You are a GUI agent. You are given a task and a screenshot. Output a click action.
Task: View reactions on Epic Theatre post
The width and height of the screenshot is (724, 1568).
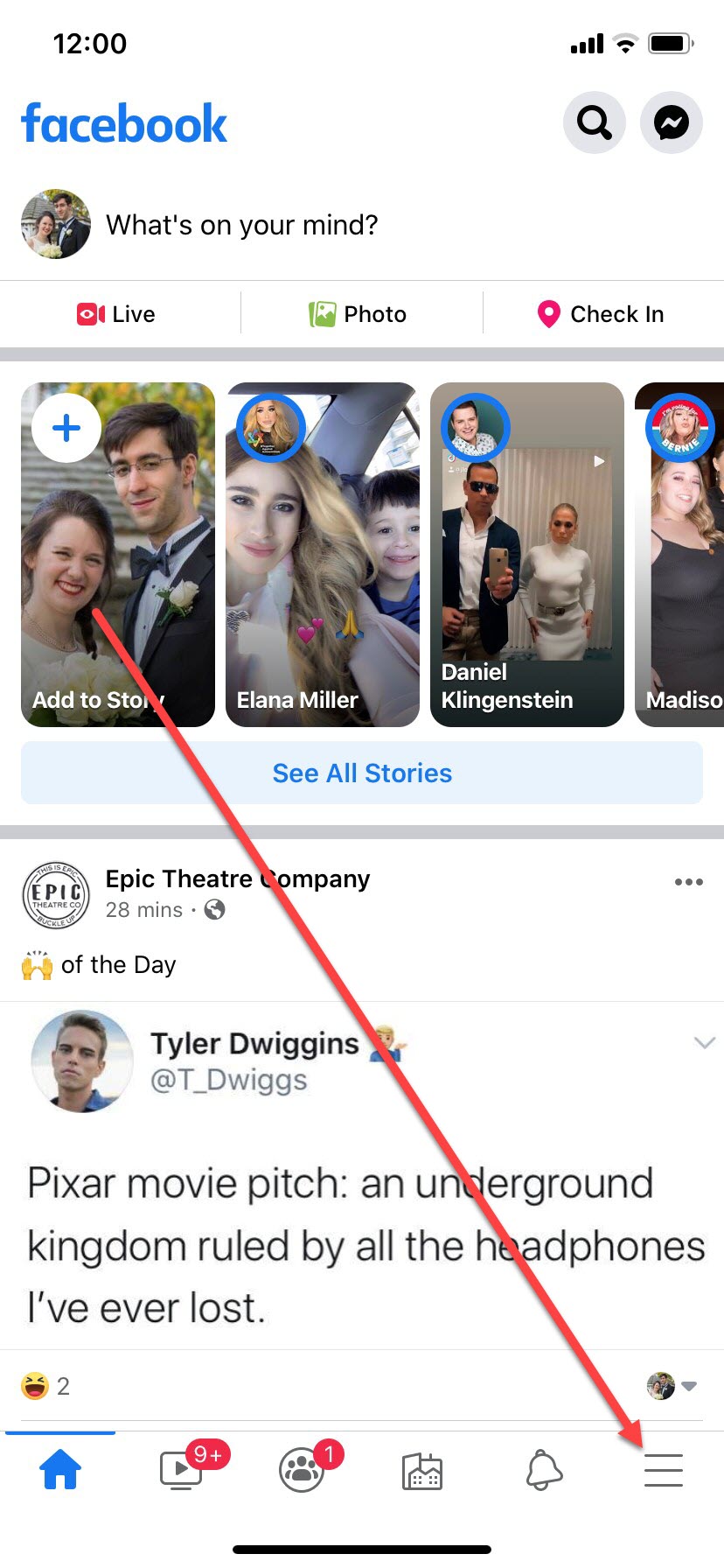[x=45, y=1386]
